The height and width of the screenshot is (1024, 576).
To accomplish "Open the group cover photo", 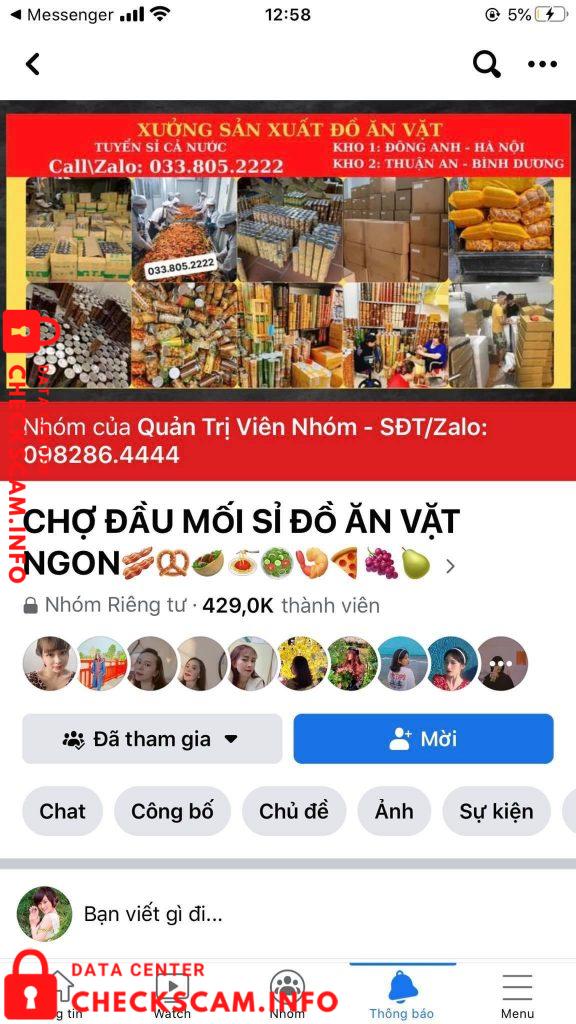I will [288, 251].
